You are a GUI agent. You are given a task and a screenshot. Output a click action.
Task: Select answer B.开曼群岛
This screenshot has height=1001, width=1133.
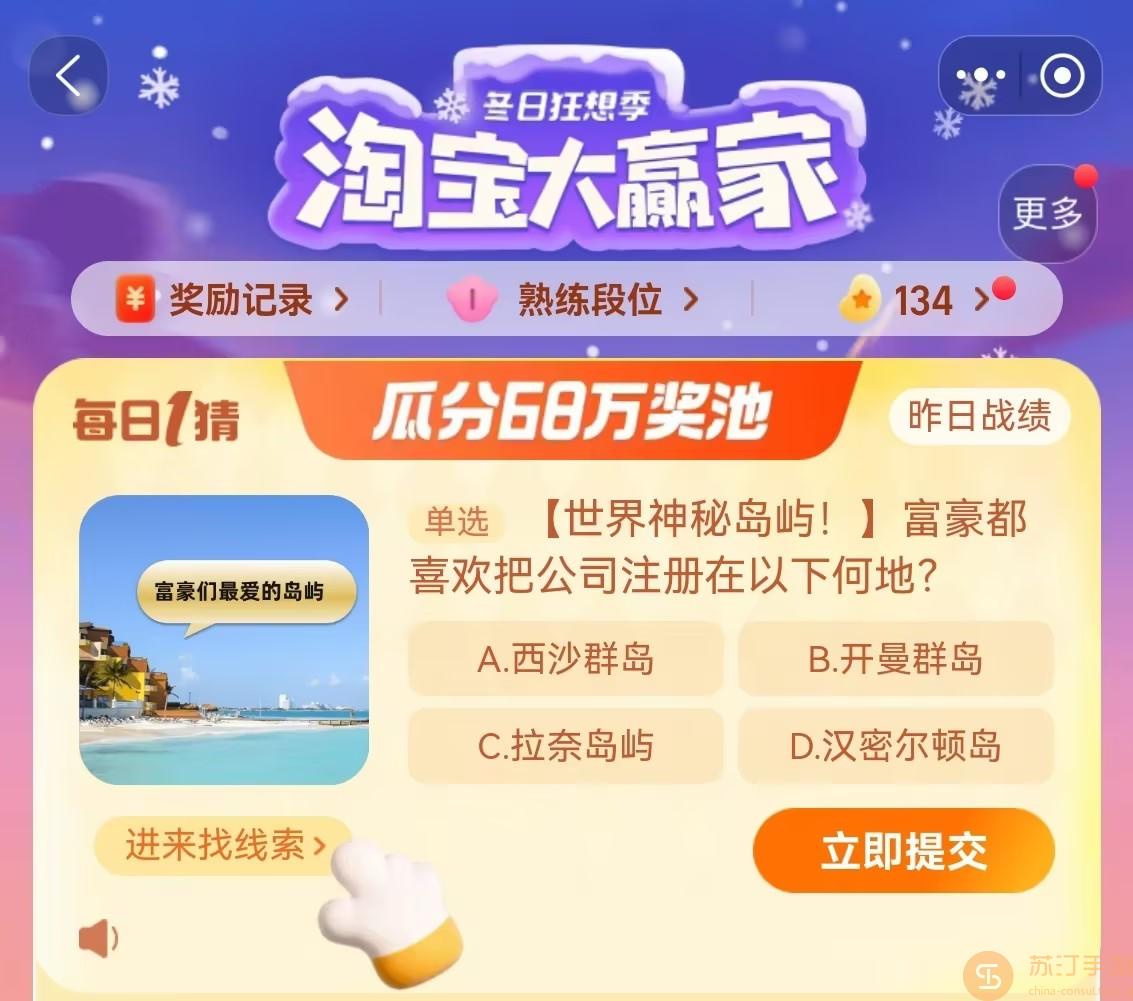click(895, 659)
